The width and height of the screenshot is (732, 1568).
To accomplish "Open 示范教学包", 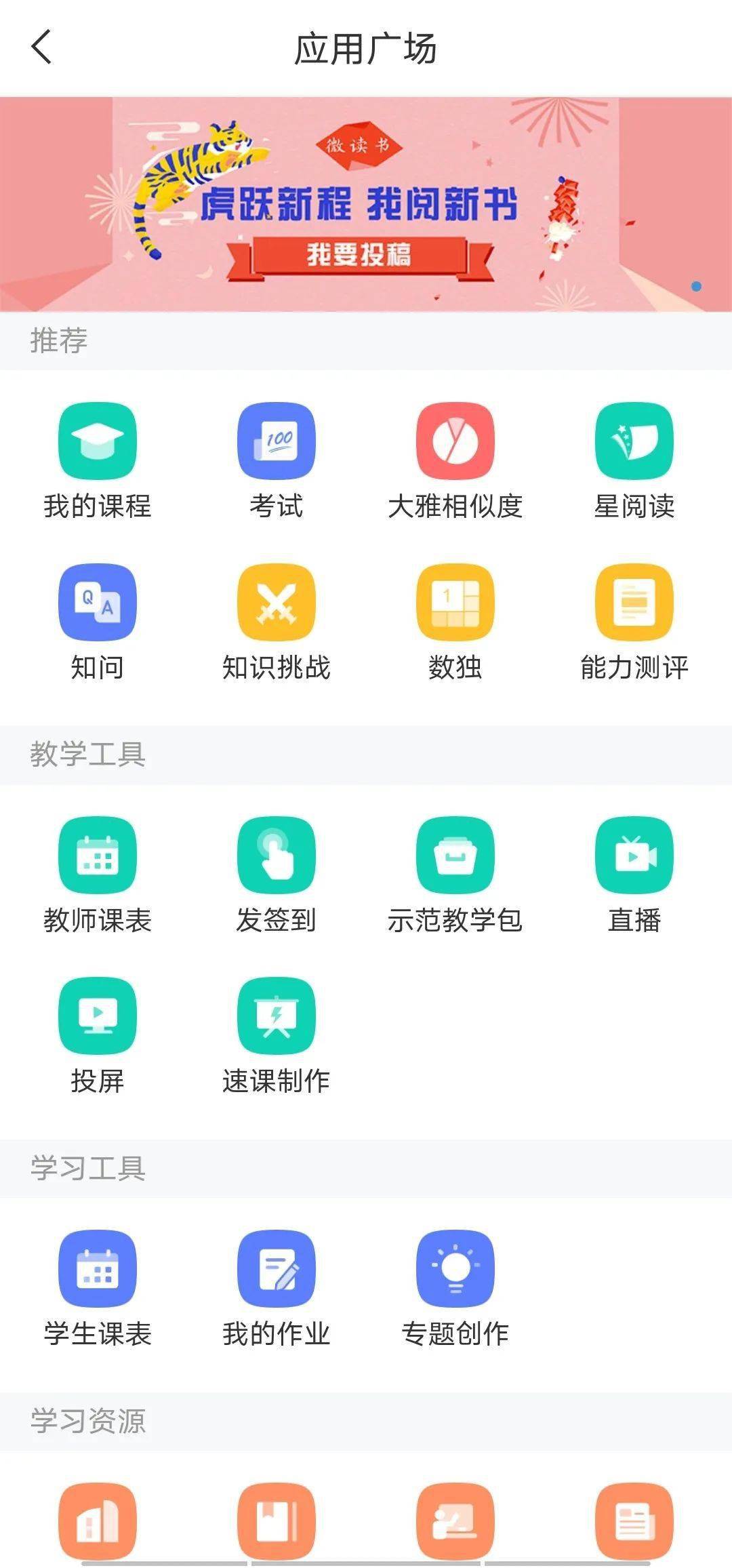I will tap(455, 856).
